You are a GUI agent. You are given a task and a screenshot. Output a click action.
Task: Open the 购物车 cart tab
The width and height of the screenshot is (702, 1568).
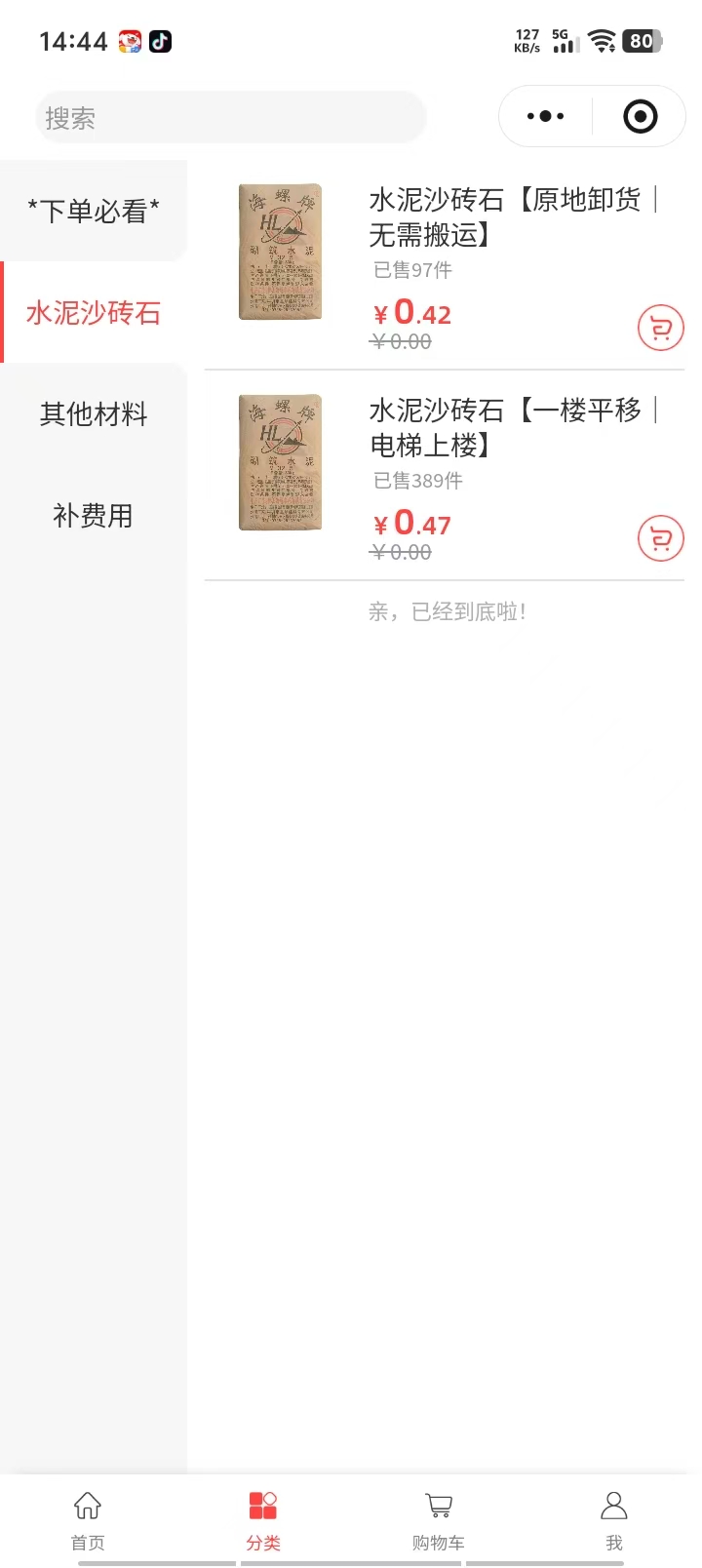click(439, 1519)
